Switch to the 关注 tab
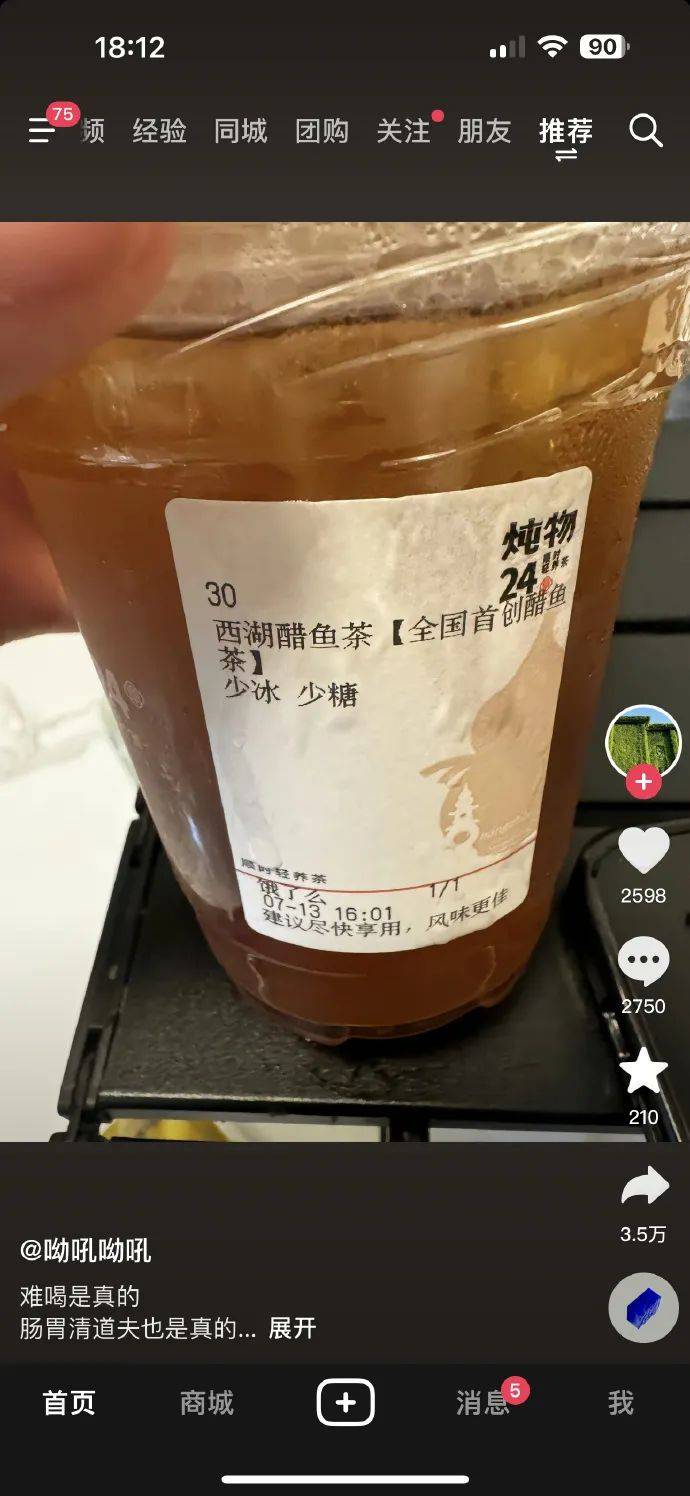Screen dimensions: 690x1496 pos(403,131)
